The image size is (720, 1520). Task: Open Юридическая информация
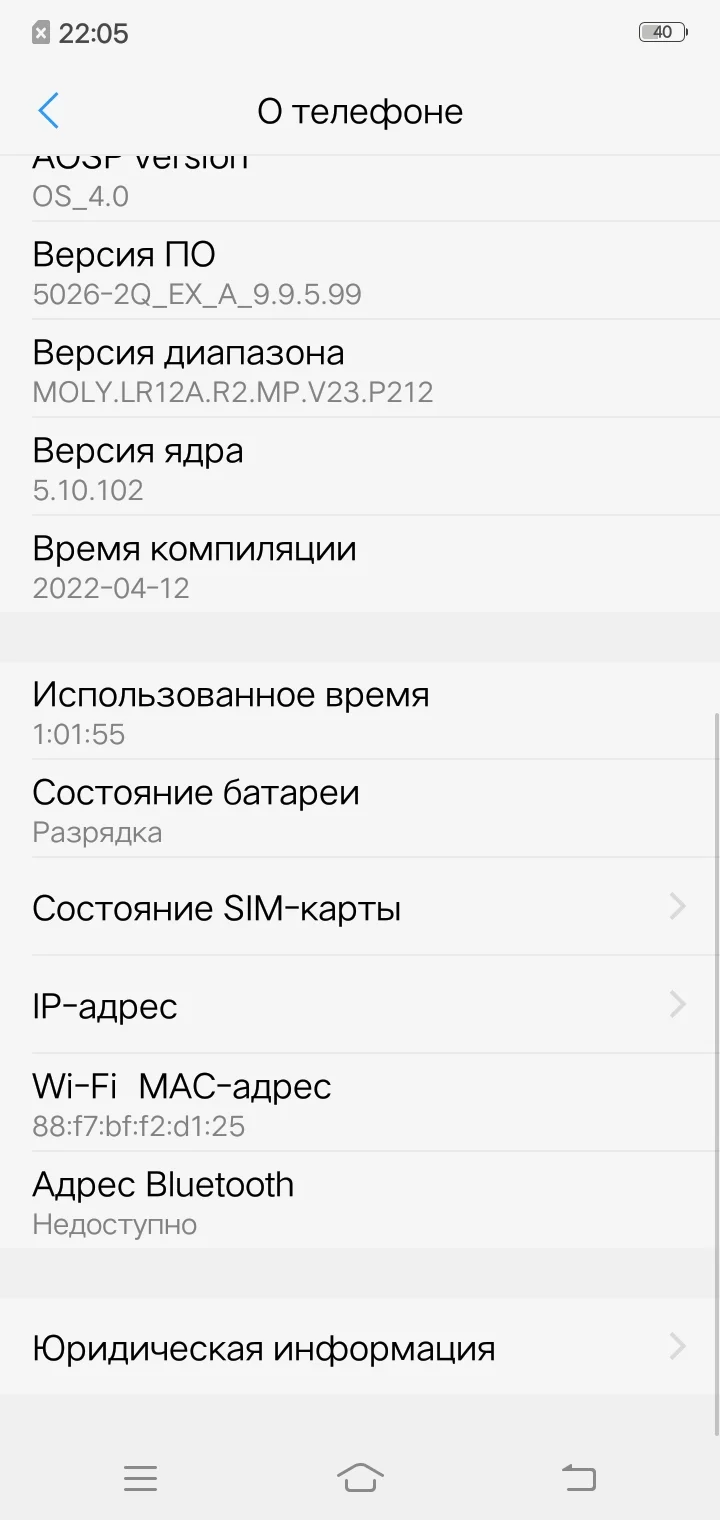point(360,1348)
